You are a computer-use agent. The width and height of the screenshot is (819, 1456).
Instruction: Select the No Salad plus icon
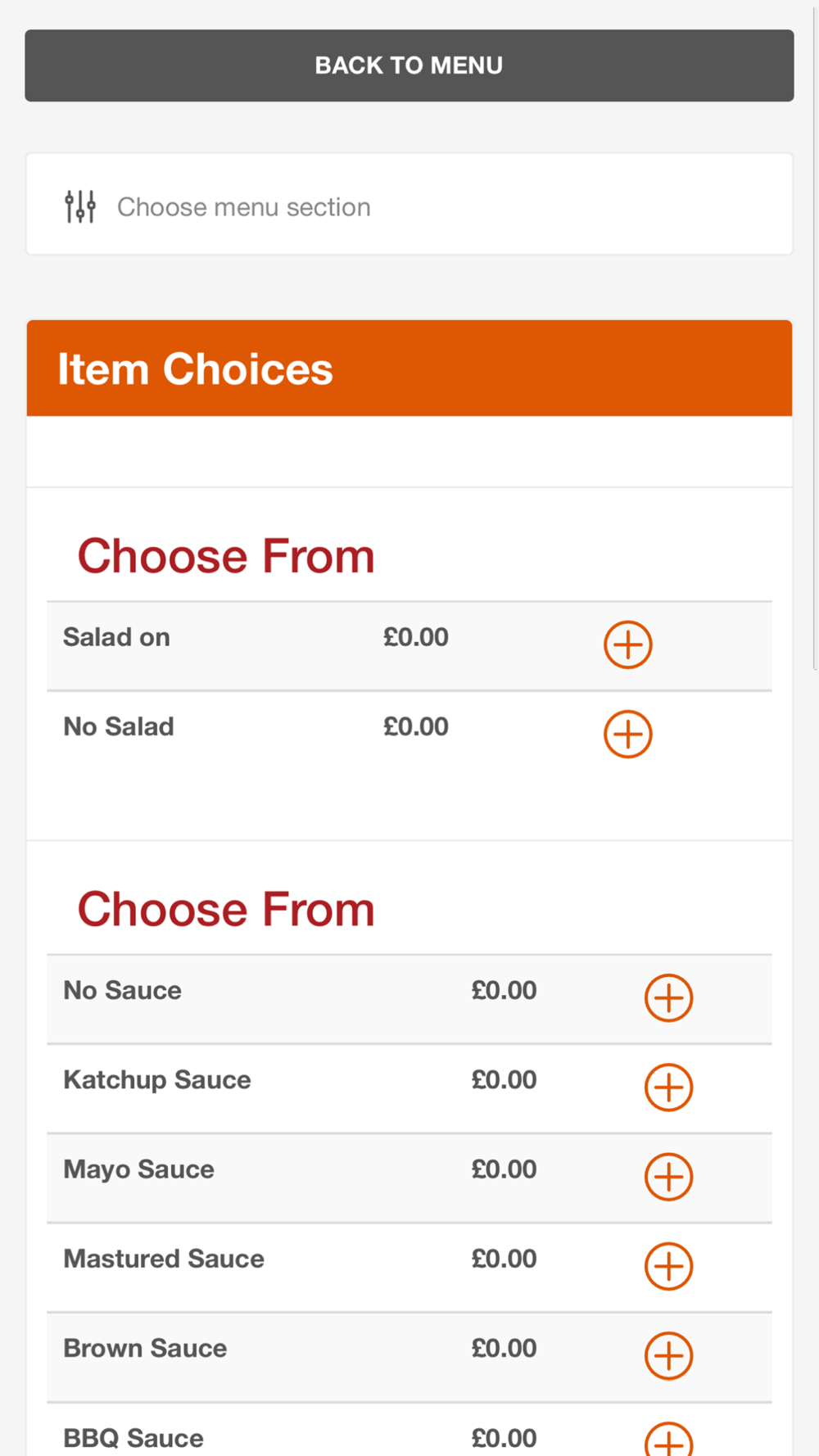click(x=628, y=734)
